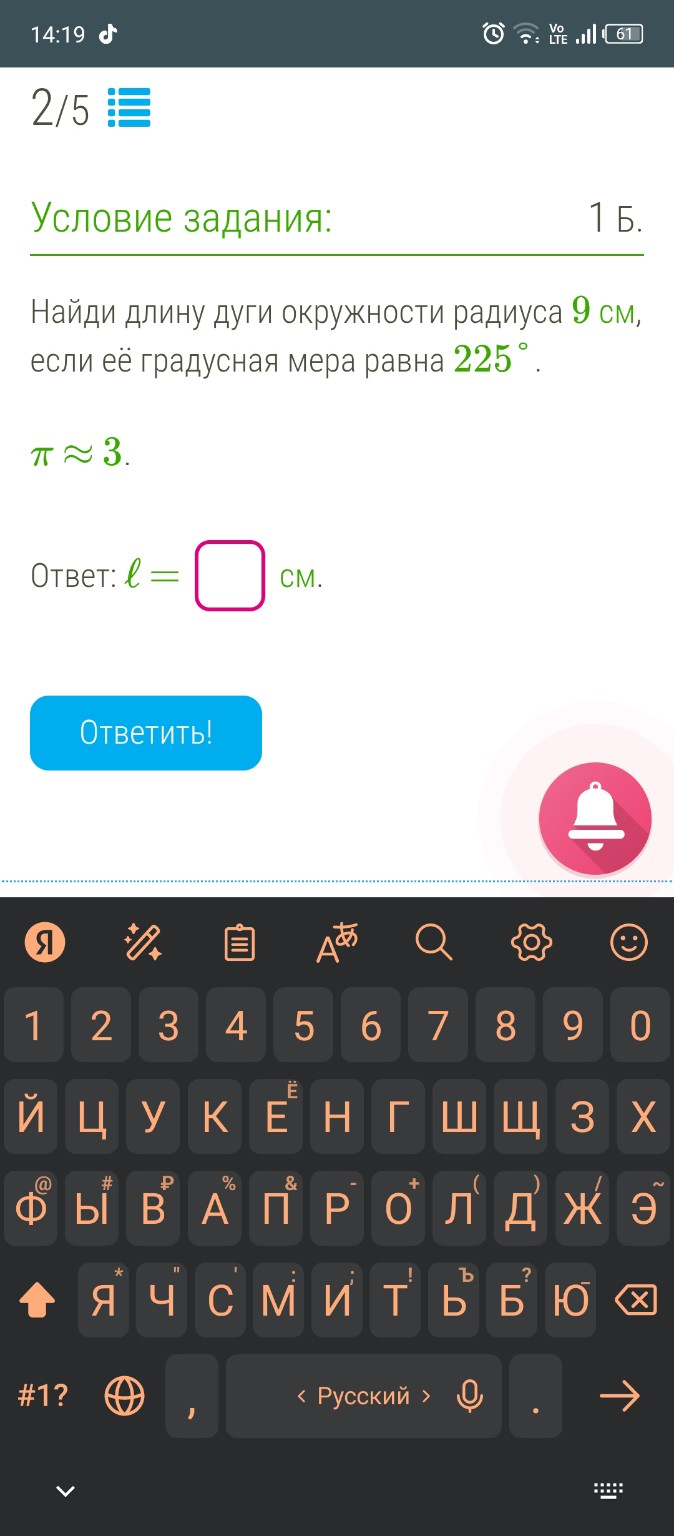
Task: Change keyboard language via globe key
Action: click(125, 1396)
